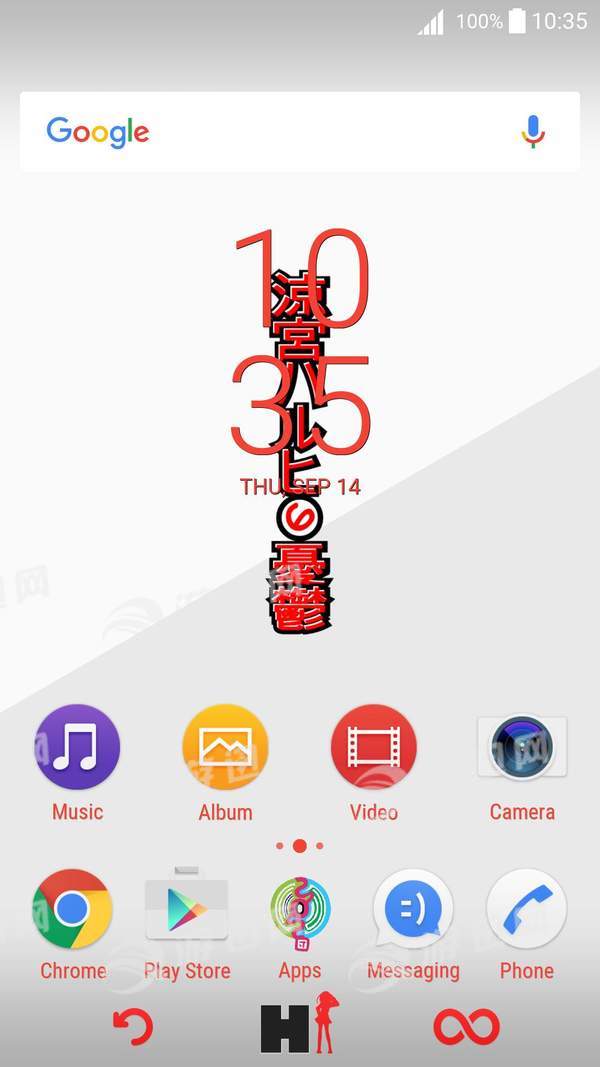
Task: Go back using the red arrow button
Action: point(133,1027)
